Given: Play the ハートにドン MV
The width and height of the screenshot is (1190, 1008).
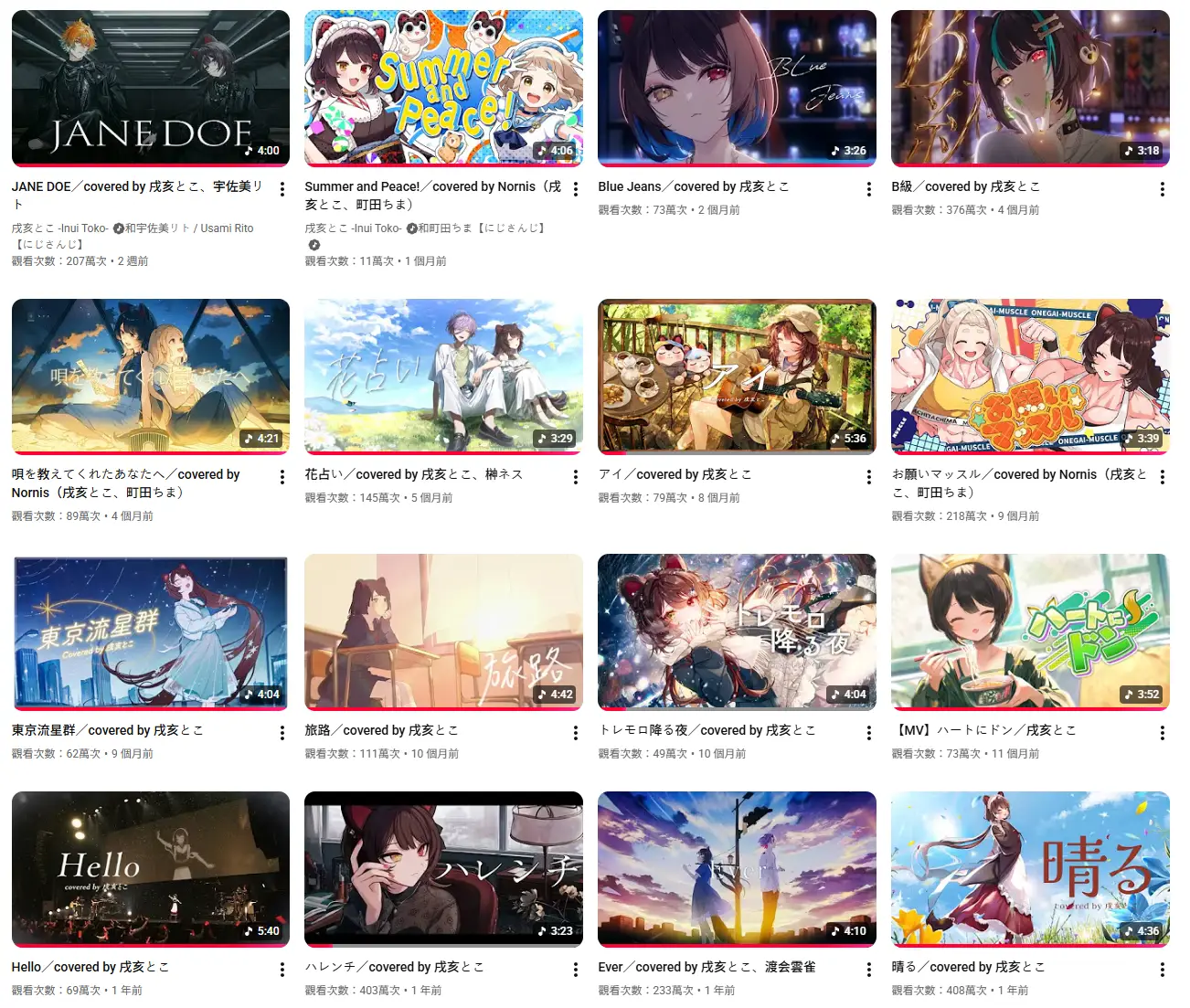Looking at the screenshot, I should click(1030, 631).
